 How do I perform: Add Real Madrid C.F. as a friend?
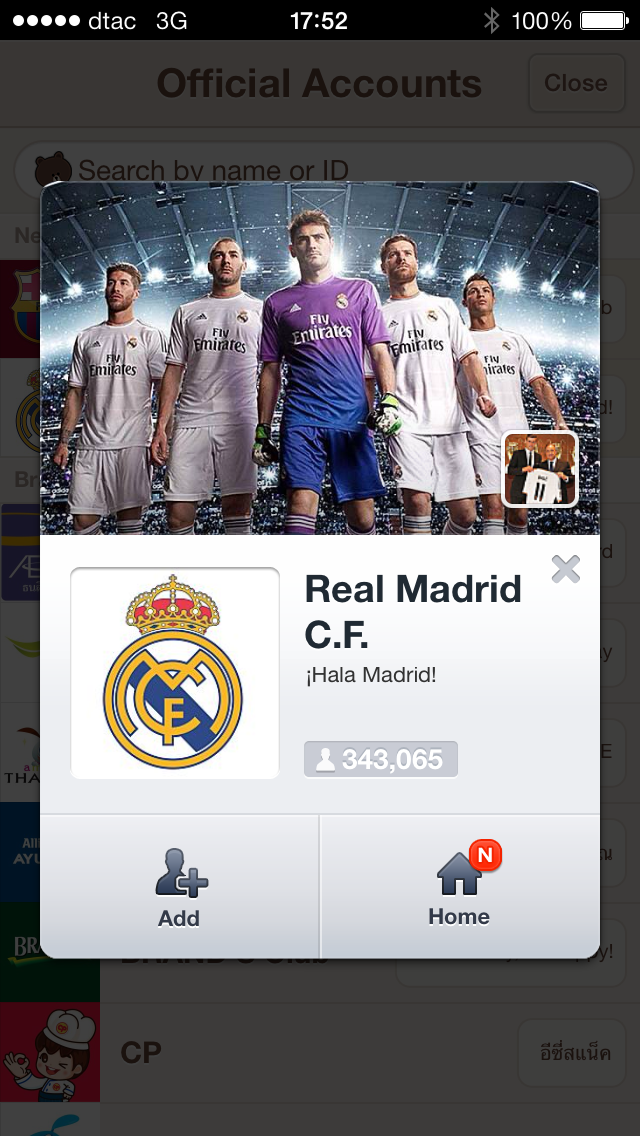pos(180,886)
